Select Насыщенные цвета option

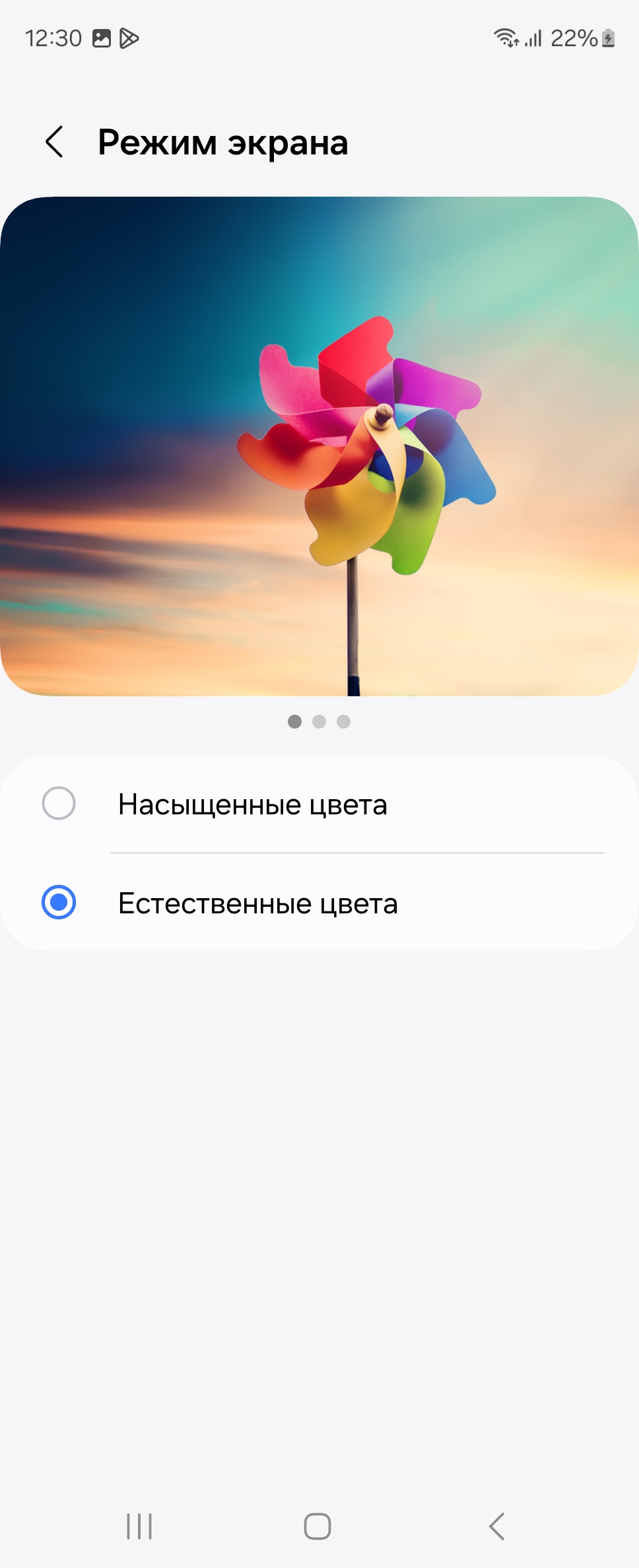pos(59,804)
